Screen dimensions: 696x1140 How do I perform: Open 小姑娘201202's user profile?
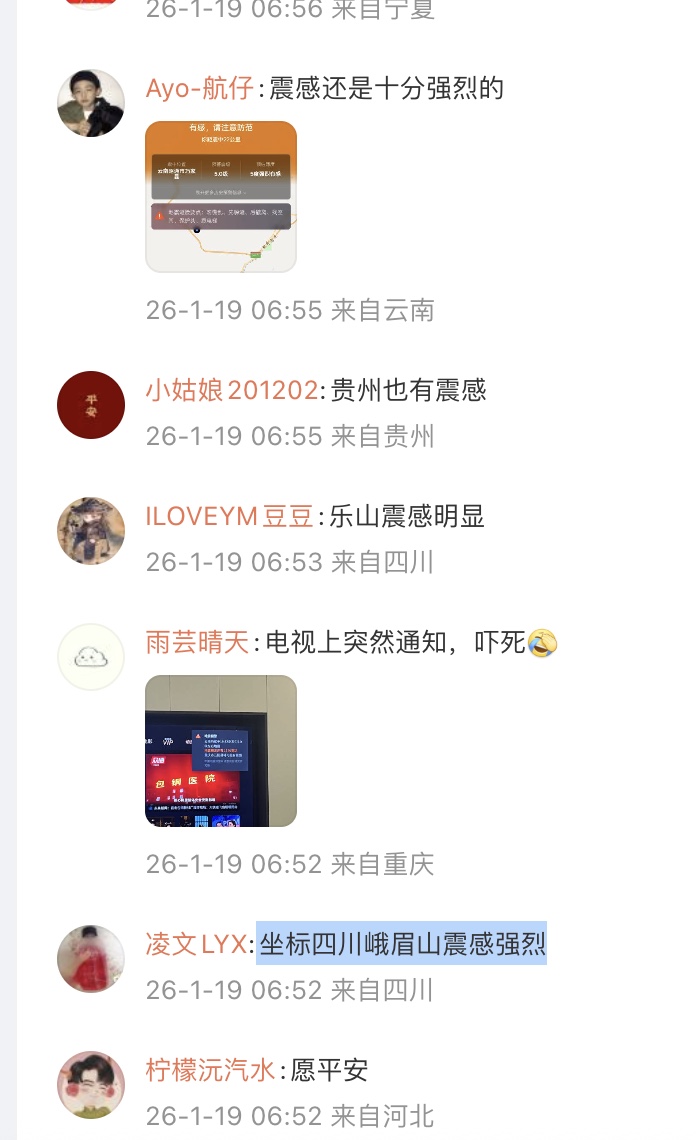point(231,390)
